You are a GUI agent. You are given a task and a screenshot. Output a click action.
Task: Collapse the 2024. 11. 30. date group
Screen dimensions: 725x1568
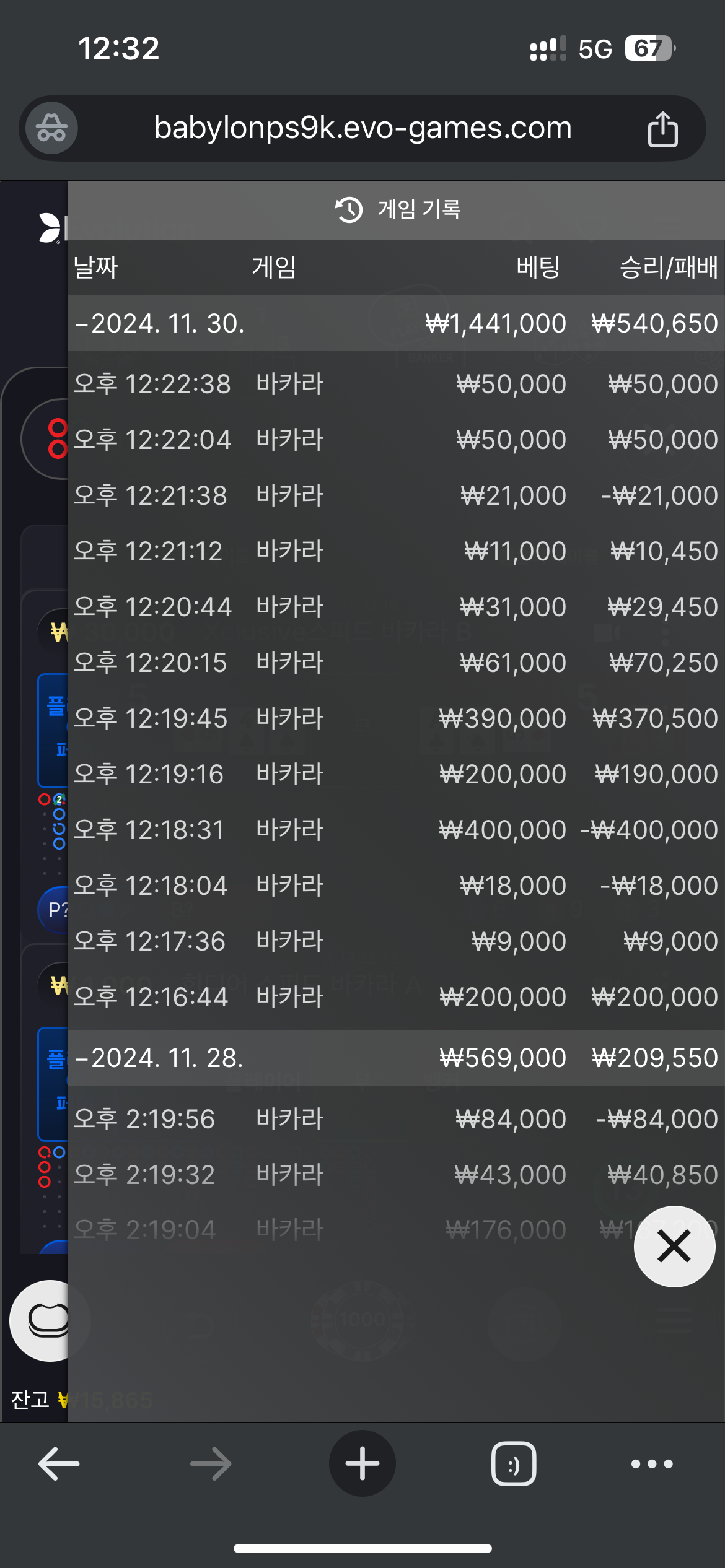tap(159, 323)
